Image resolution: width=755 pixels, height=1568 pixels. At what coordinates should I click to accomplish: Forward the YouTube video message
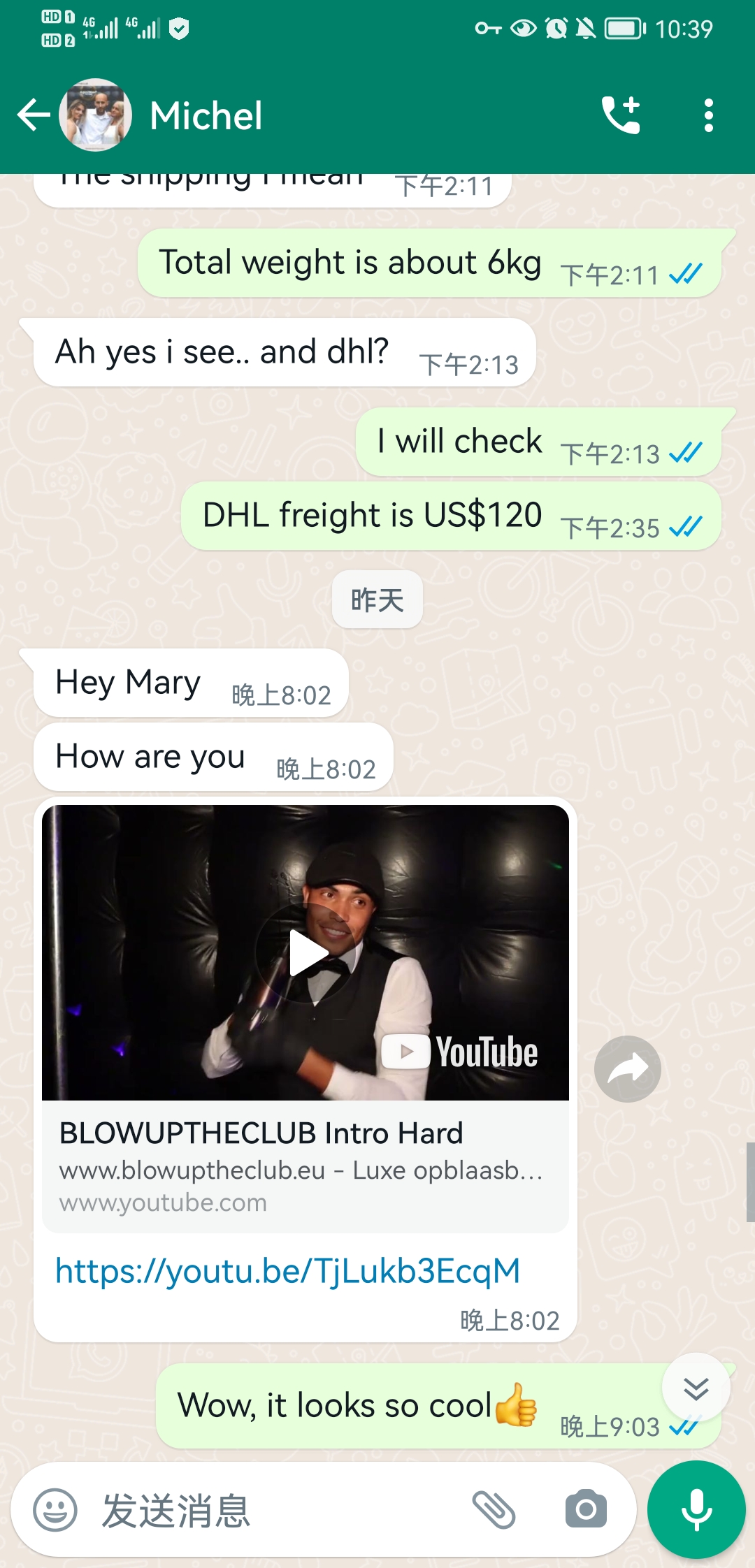(x=628, y=1069)
